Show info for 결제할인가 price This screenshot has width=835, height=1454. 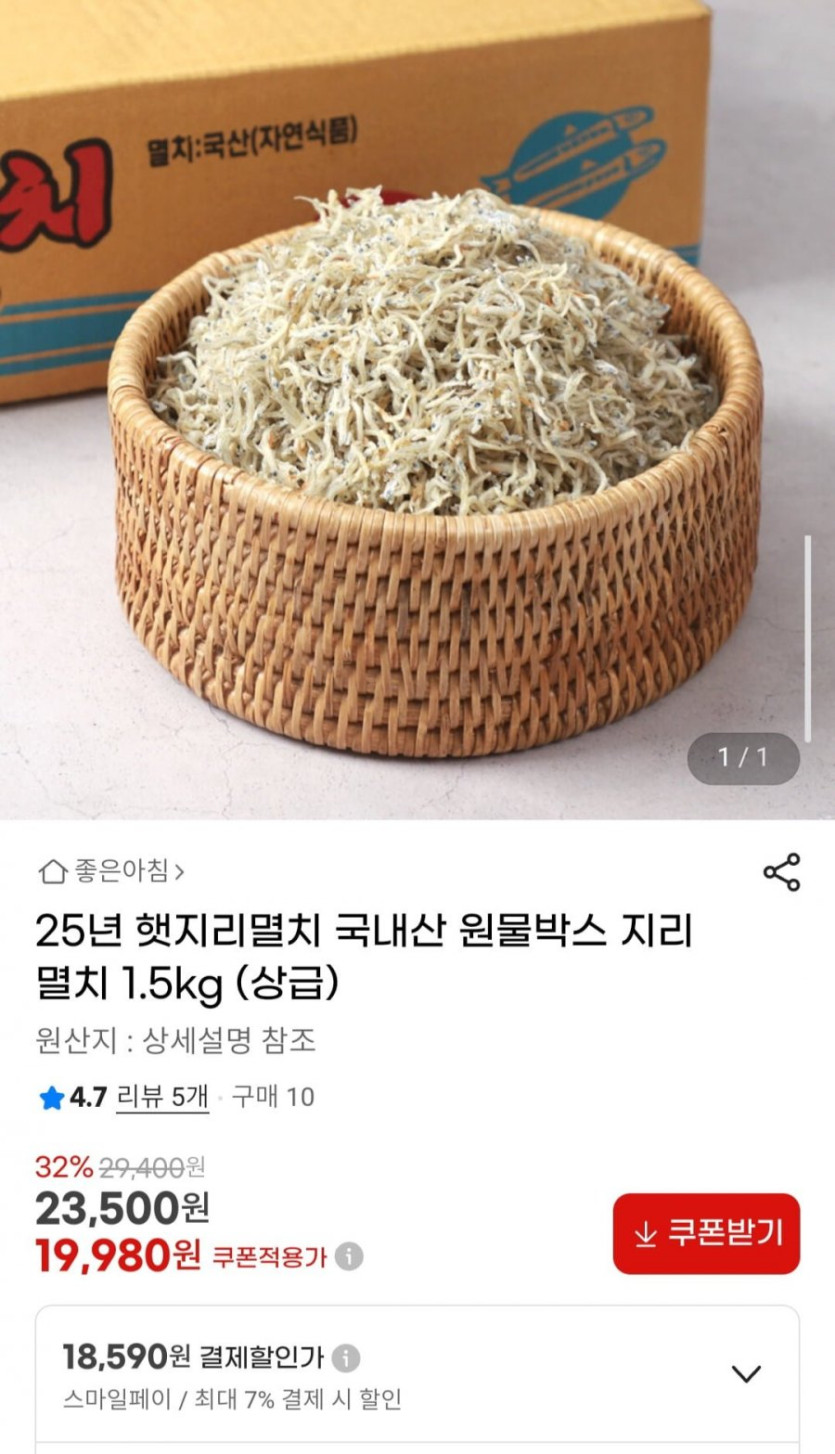pyautogui.click(x=346, y=1358)
